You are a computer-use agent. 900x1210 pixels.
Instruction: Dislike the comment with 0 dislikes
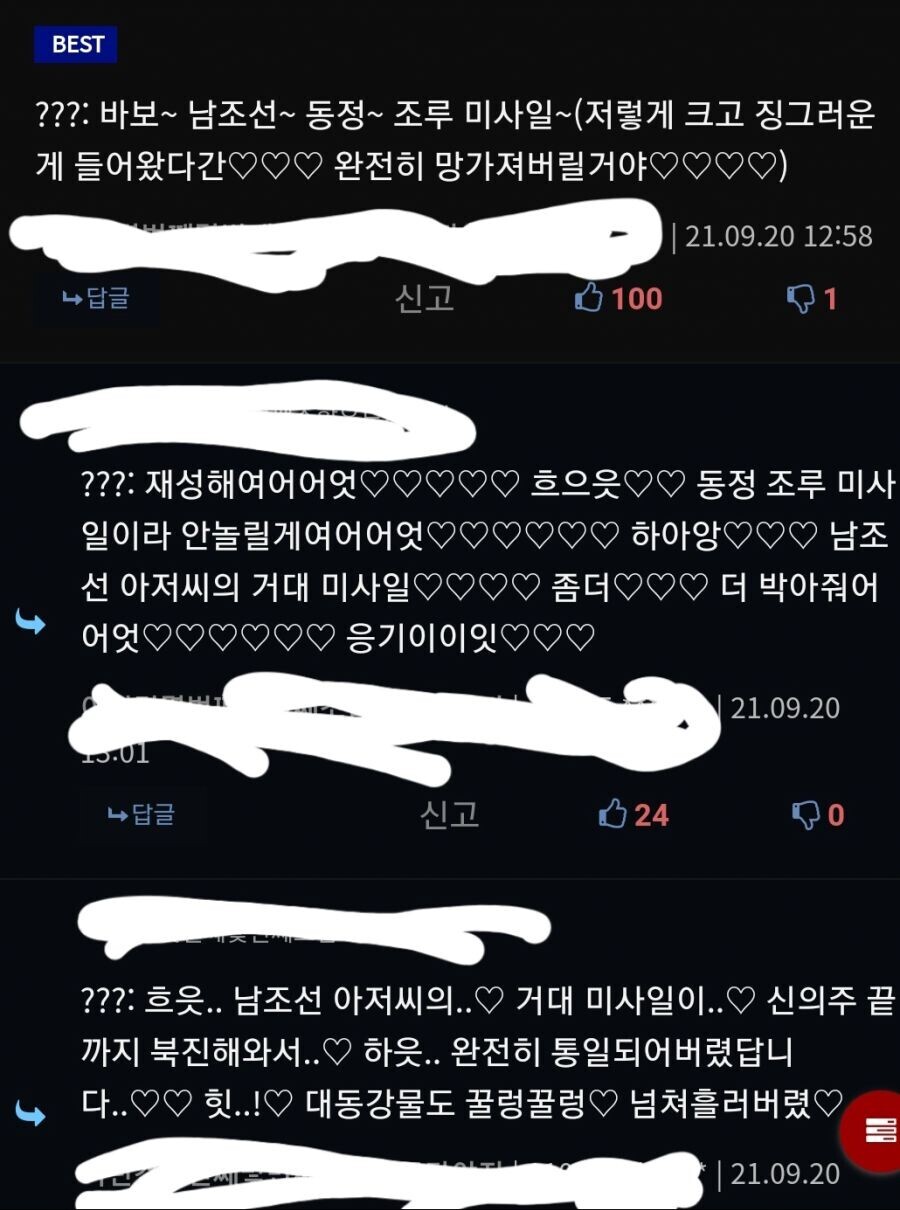point(818,815)
